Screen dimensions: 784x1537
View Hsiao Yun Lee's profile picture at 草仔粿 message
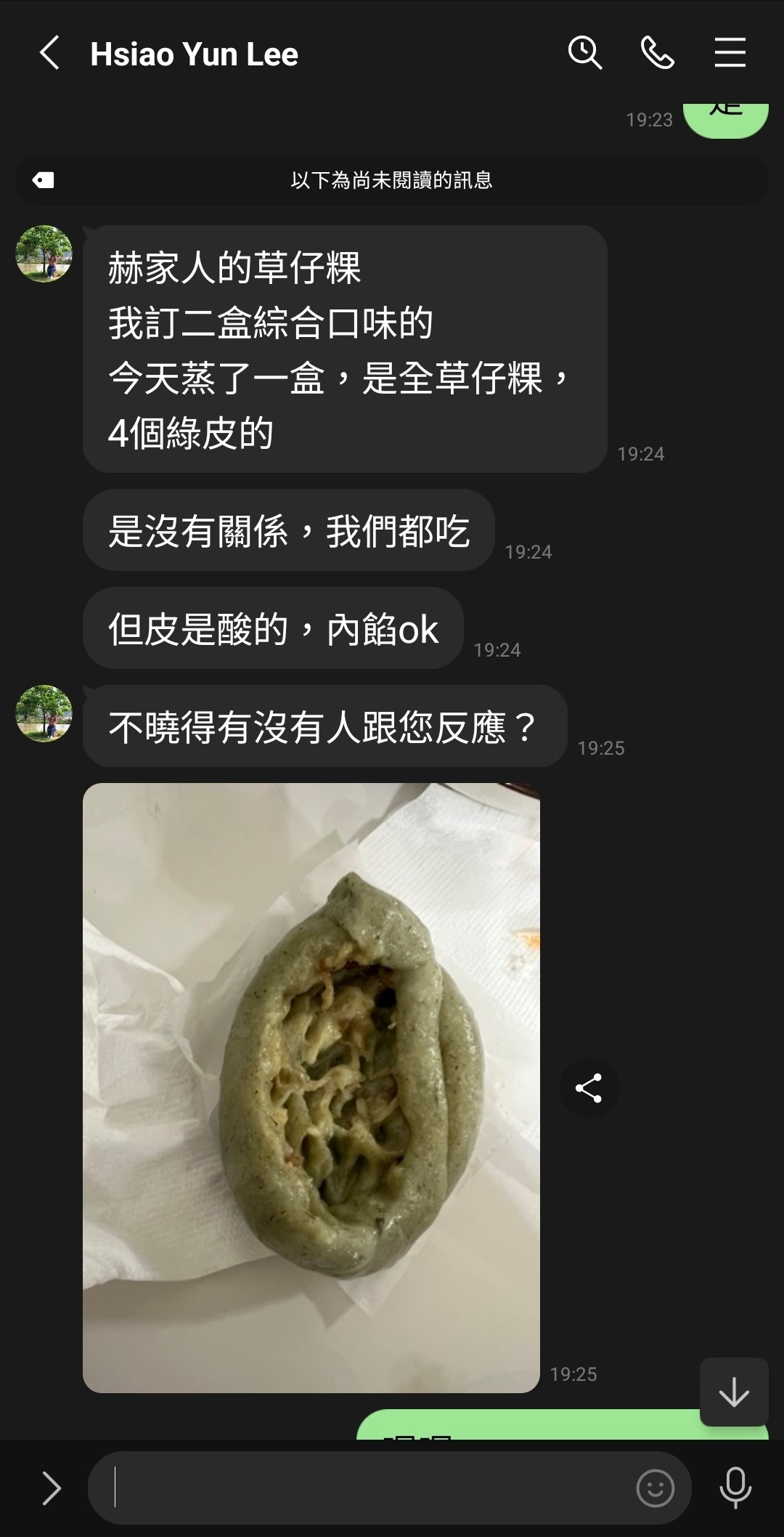[44, 254]
